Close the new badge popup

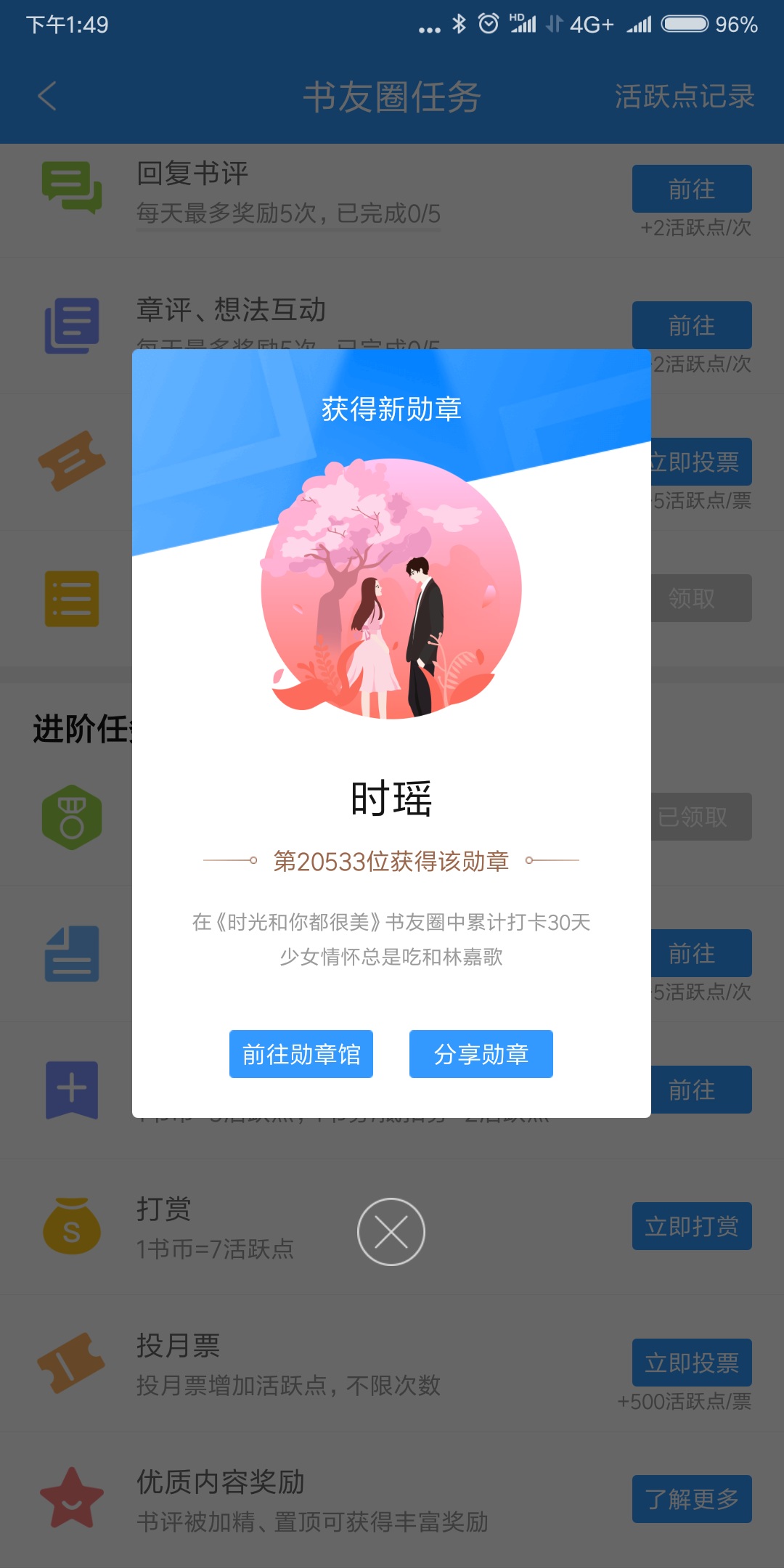point(391,1232)
